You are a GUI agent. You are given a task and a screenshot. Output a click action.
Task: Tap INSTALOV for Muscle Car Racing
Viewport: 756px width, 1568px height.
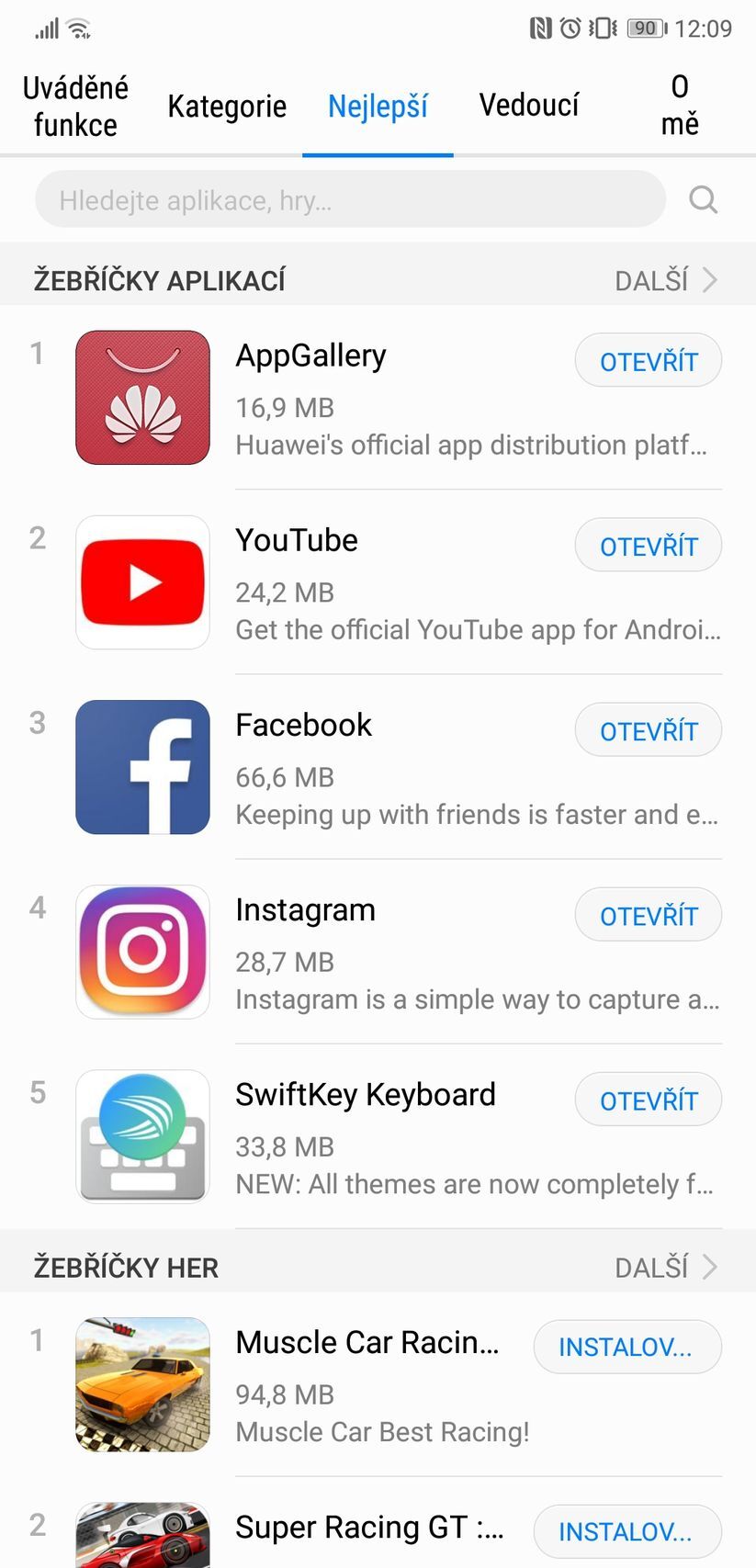[x=627, y=1347]
